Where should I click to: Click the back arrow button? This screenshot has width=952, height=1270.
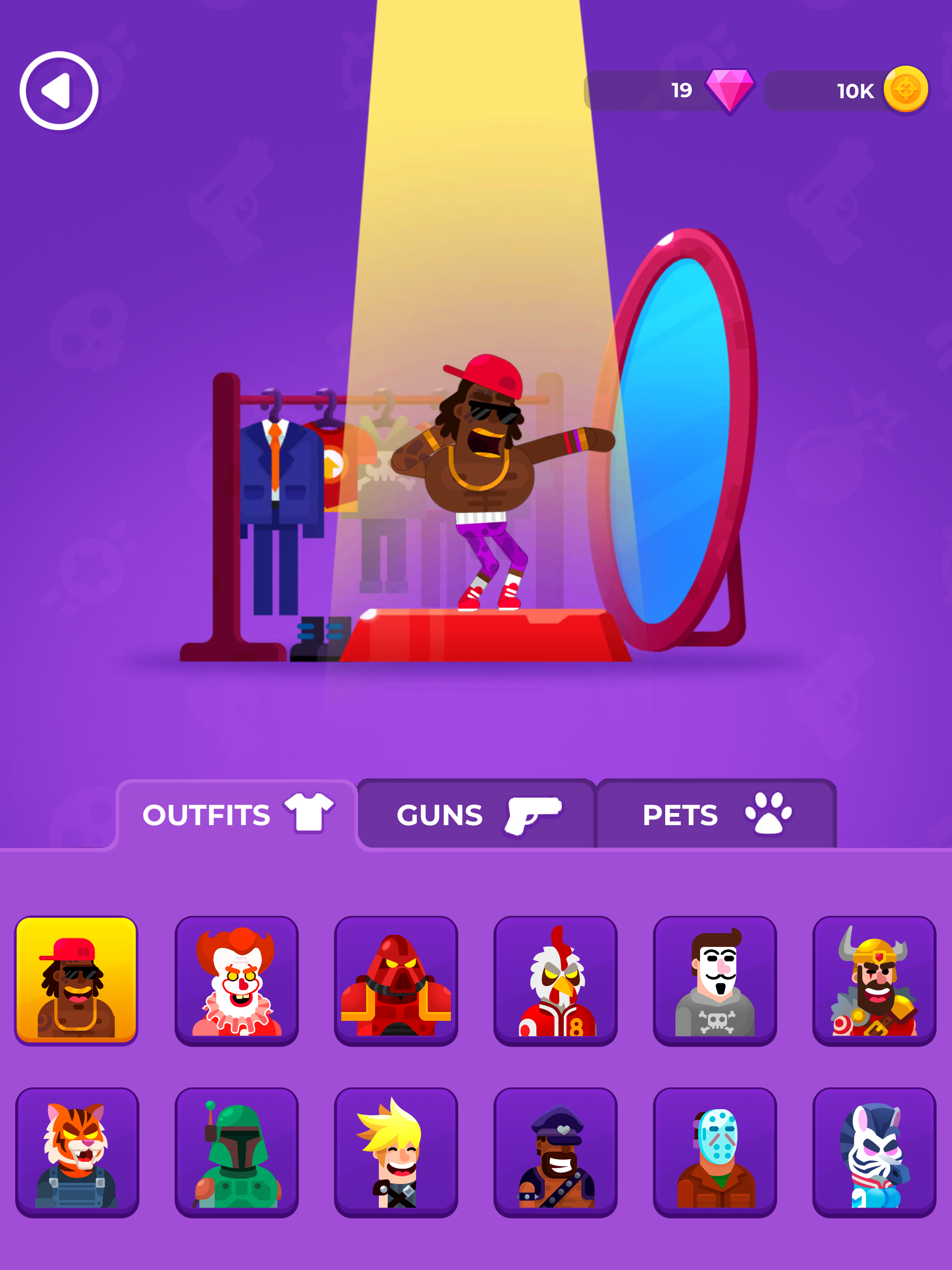tap(59, 90)
